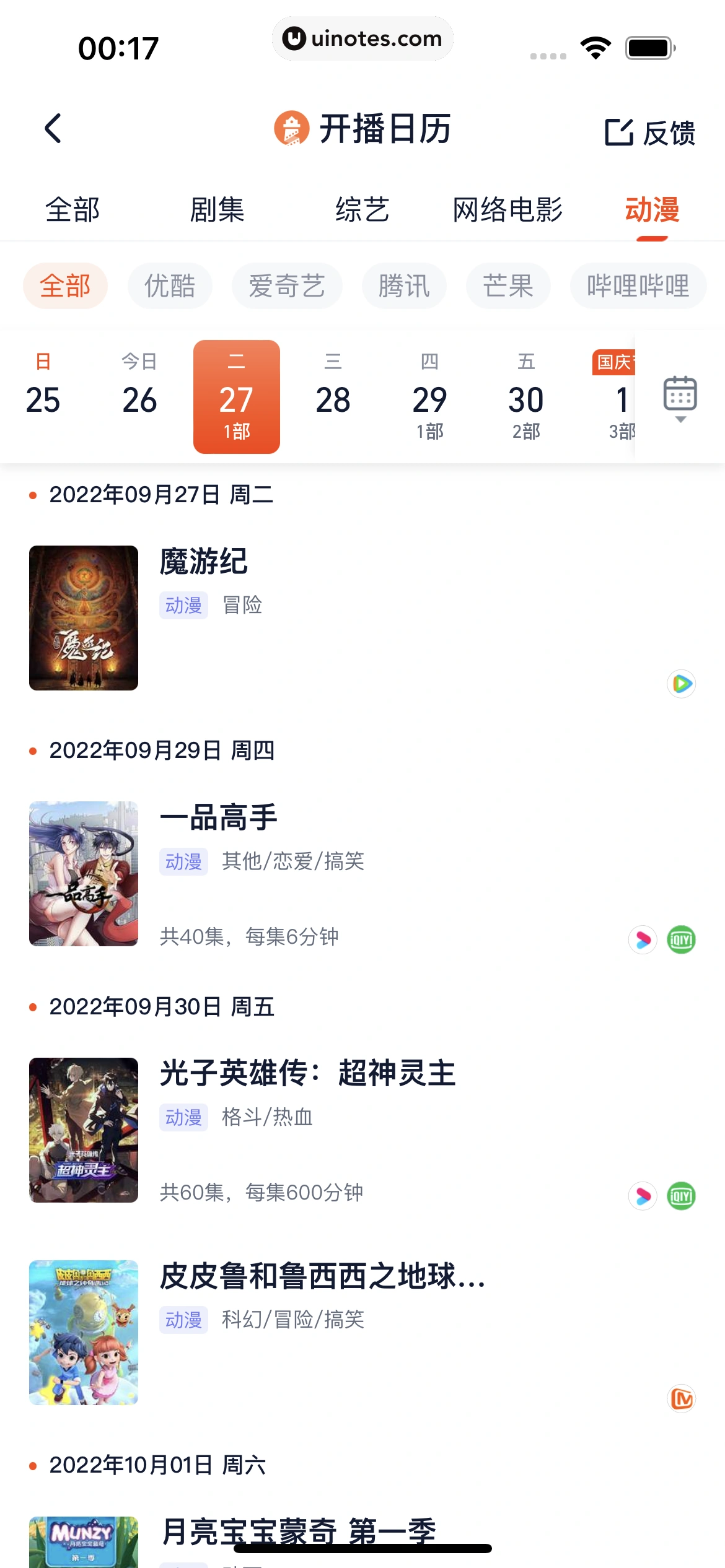Filter by 腾讯 platform
The image size is (725, 1568).
pos(404,286)
